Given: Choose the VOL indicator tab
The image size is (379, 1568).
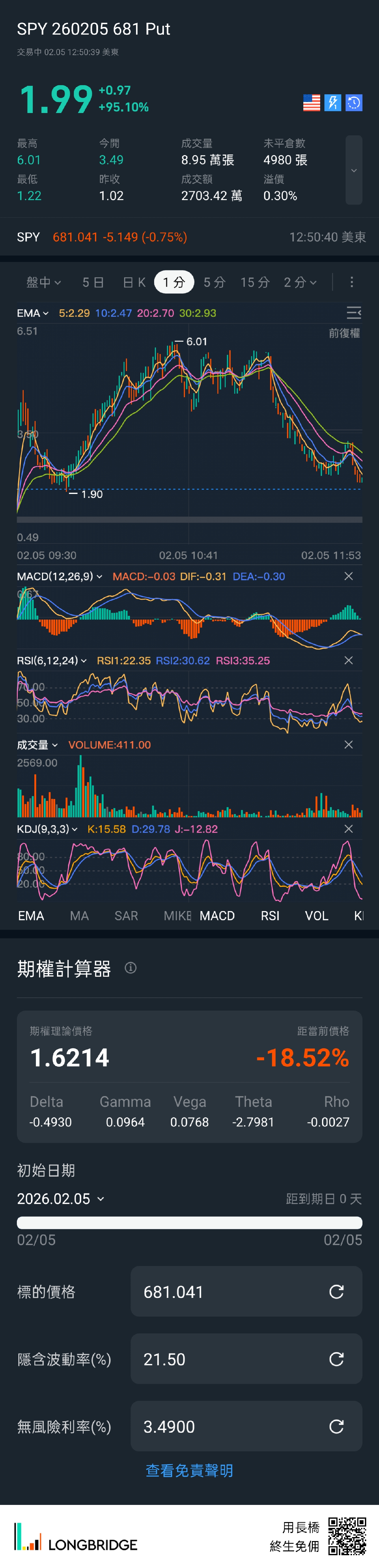Looking at the screenshot, I should point(316,916).
